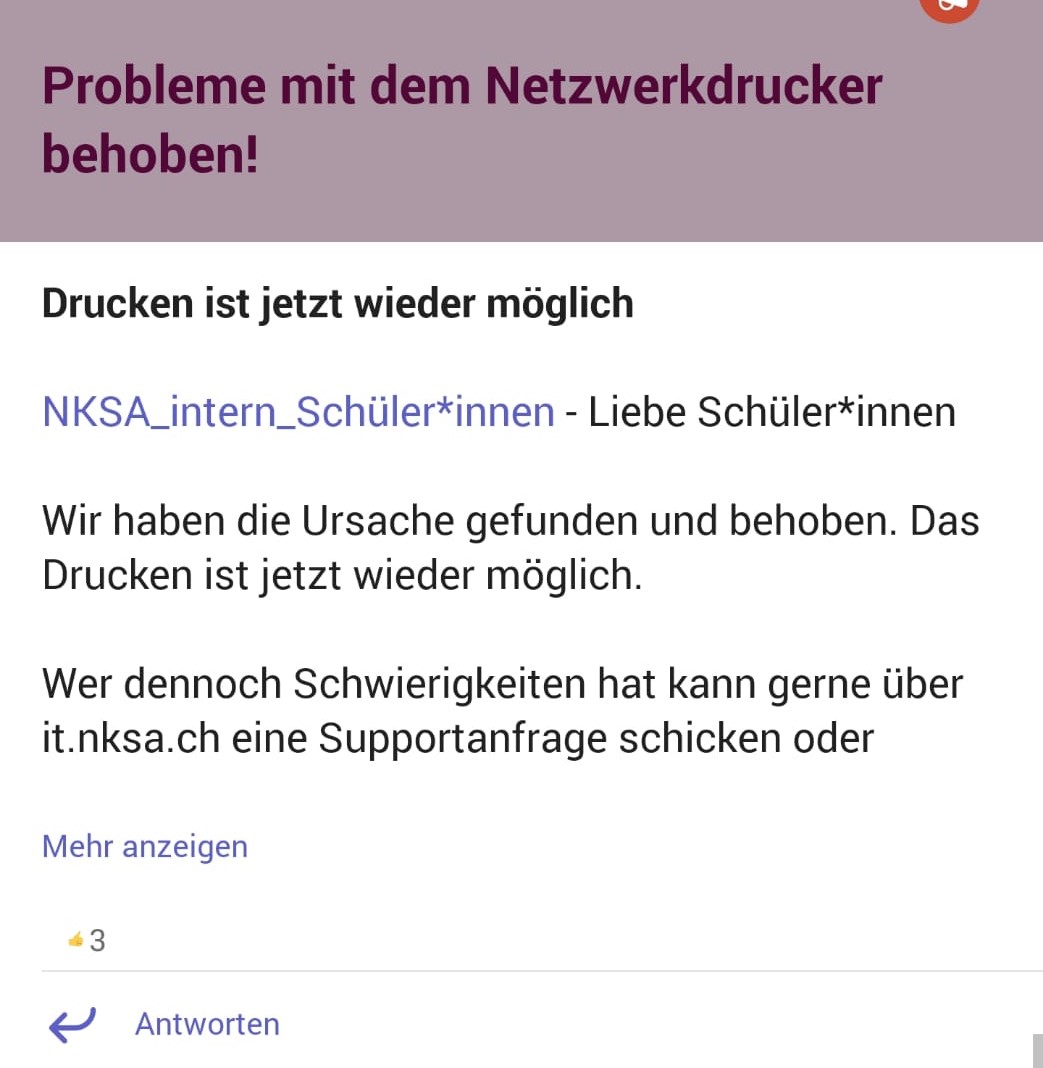View the thumbs-up reactions on the post

tap(86, 940)
